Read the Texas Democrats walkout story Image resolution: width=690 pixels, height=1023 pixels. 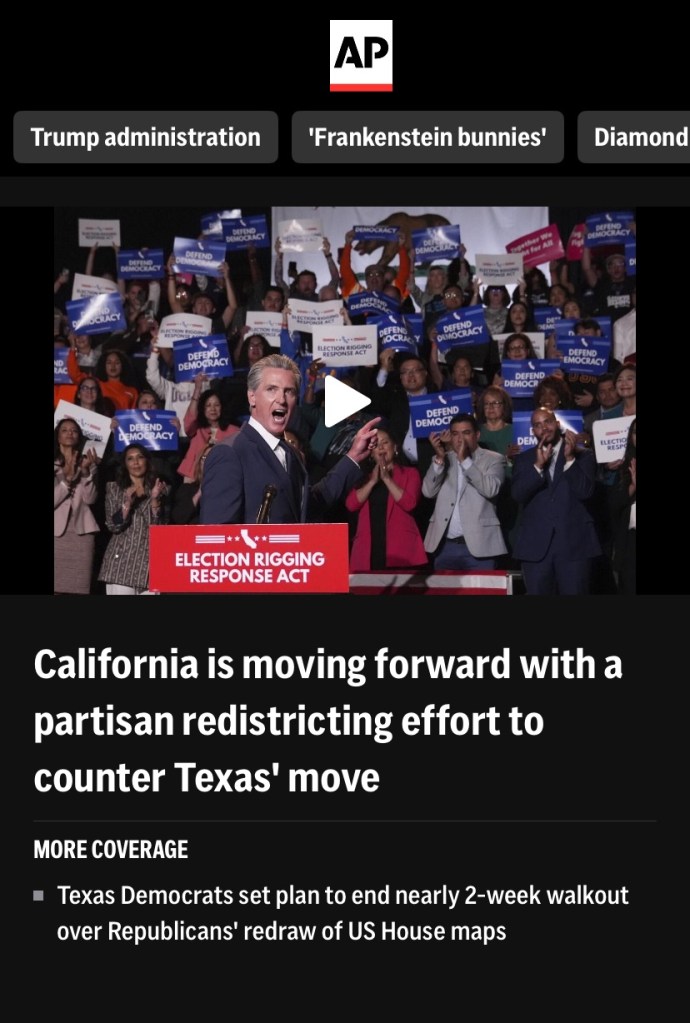pos(342,913)
